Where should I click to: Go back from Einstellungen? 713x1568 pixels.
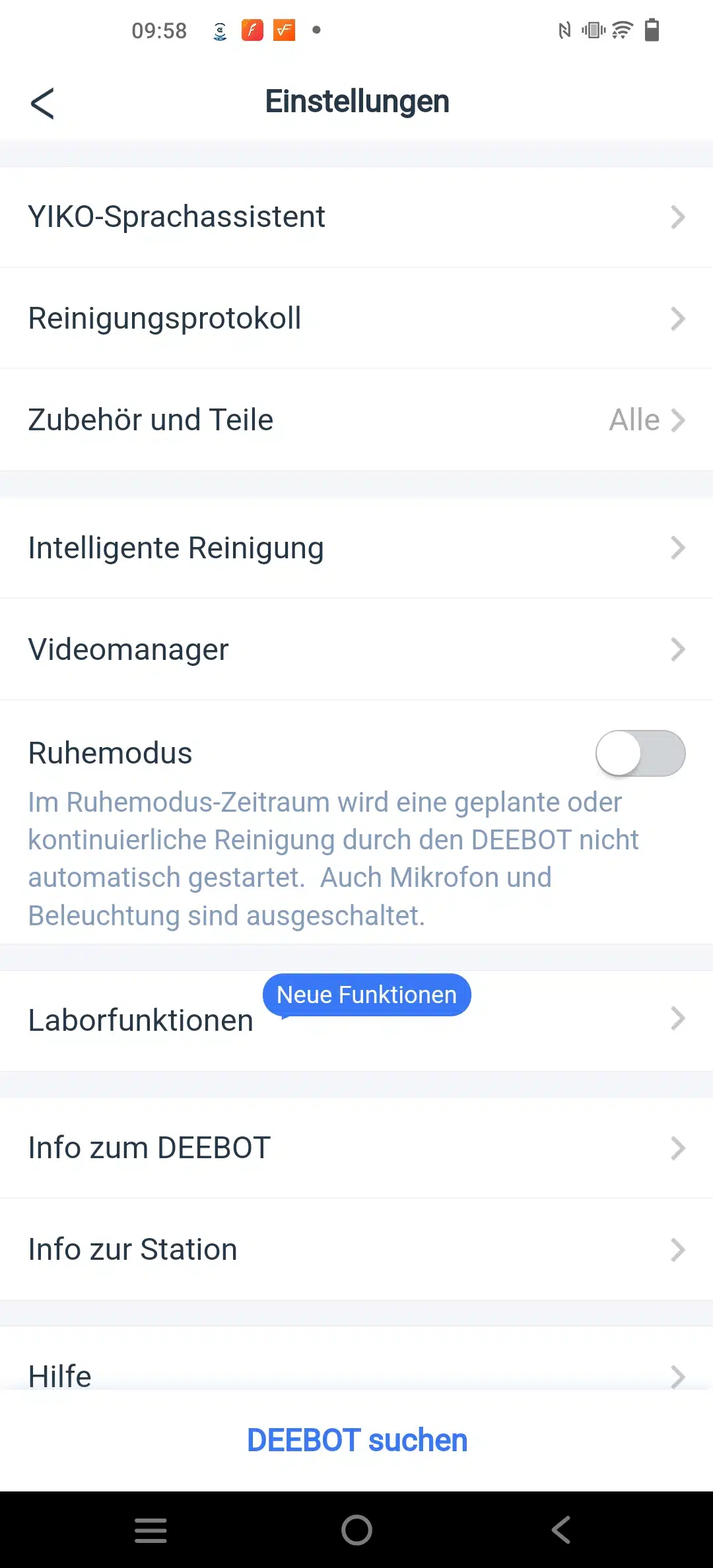[x=42, y=104]
